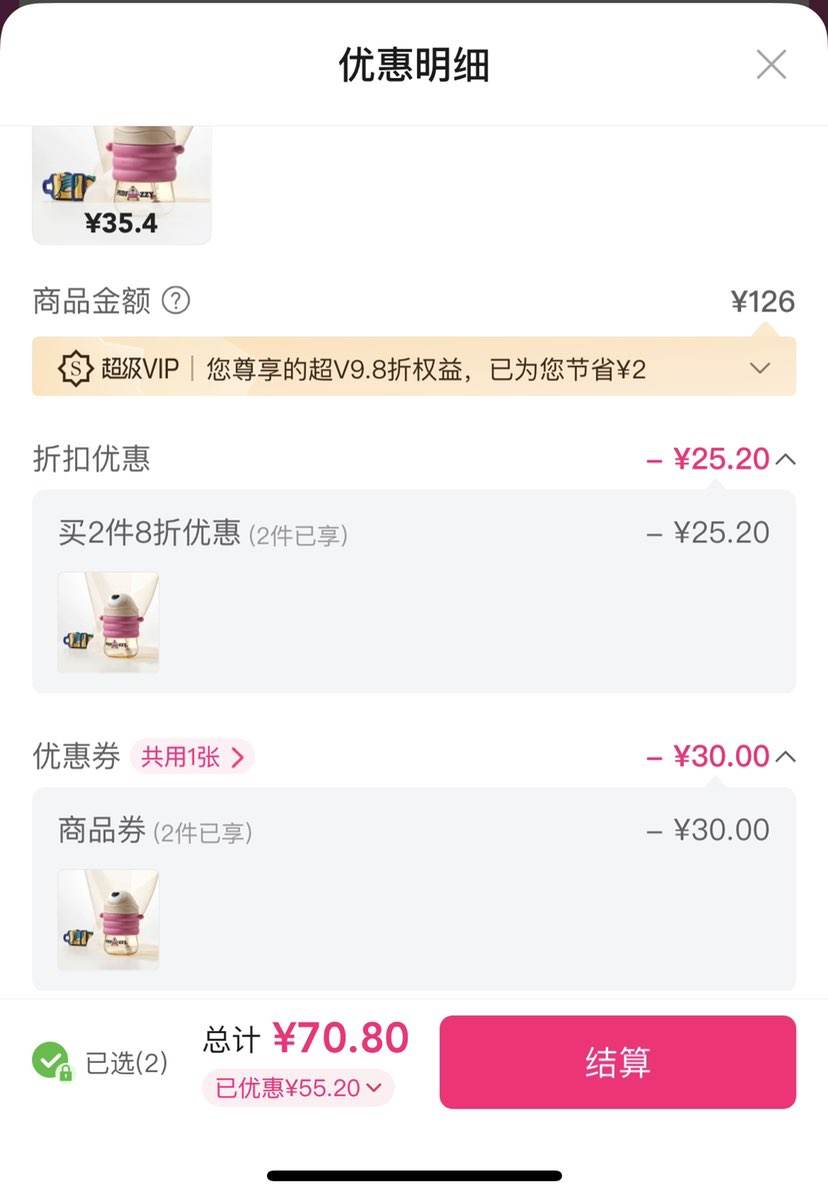828x1198 pixels.
Task: Close the 优惠明细 popup
Action: [x=771, y=64]
